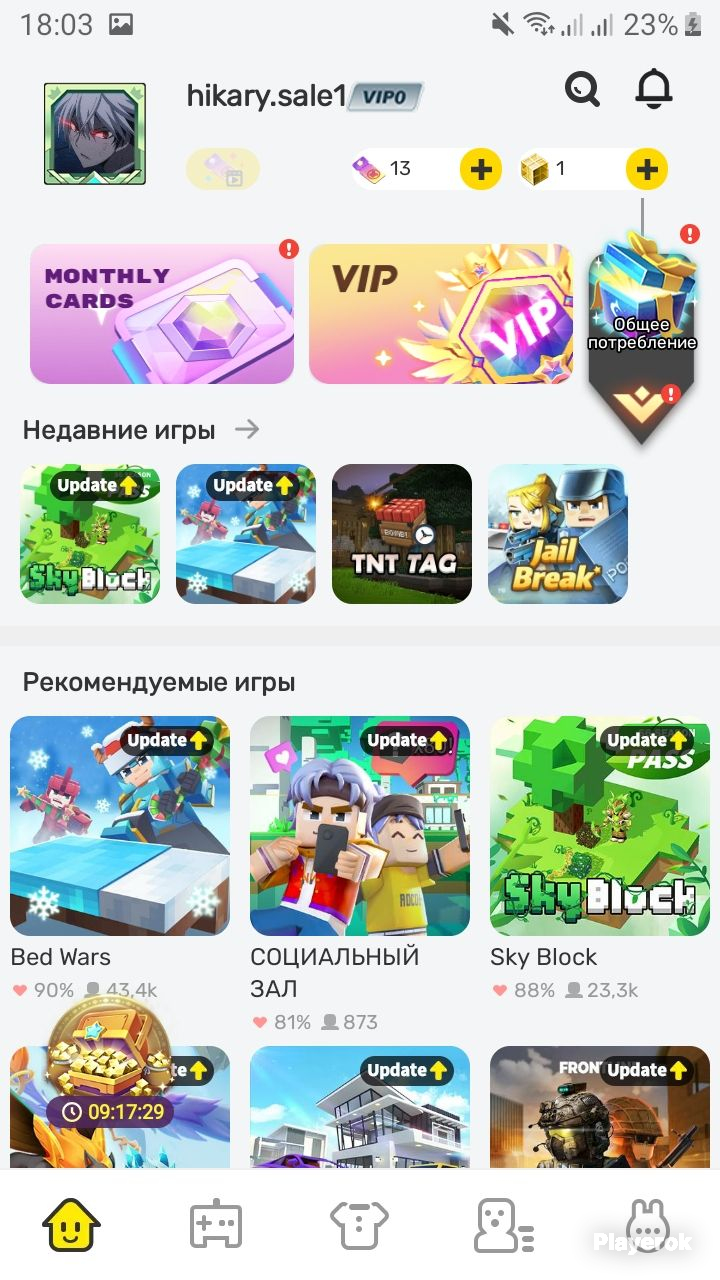Open the search magnifier icon
This screenshot has width=720, height=1280.
[x=582, y=89]
